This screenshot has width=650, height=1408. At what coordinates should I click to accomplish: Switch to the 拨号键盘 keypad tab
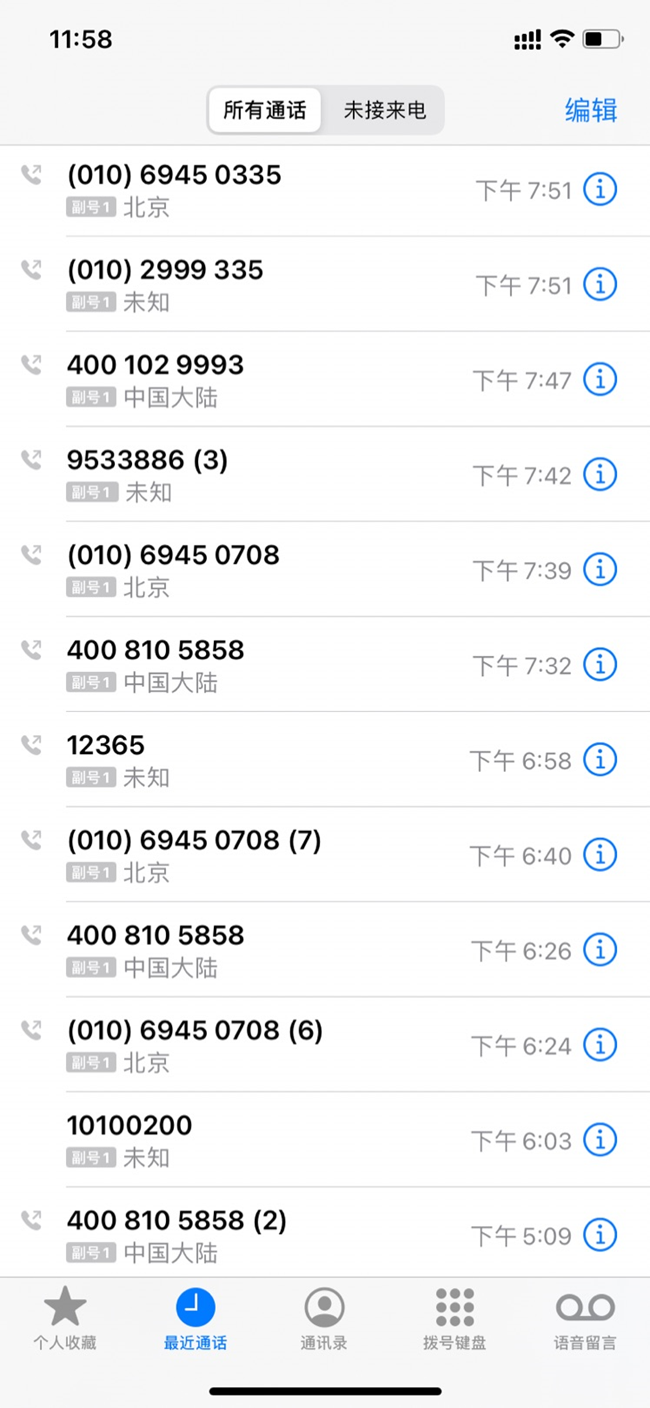tap(454, 1317)
